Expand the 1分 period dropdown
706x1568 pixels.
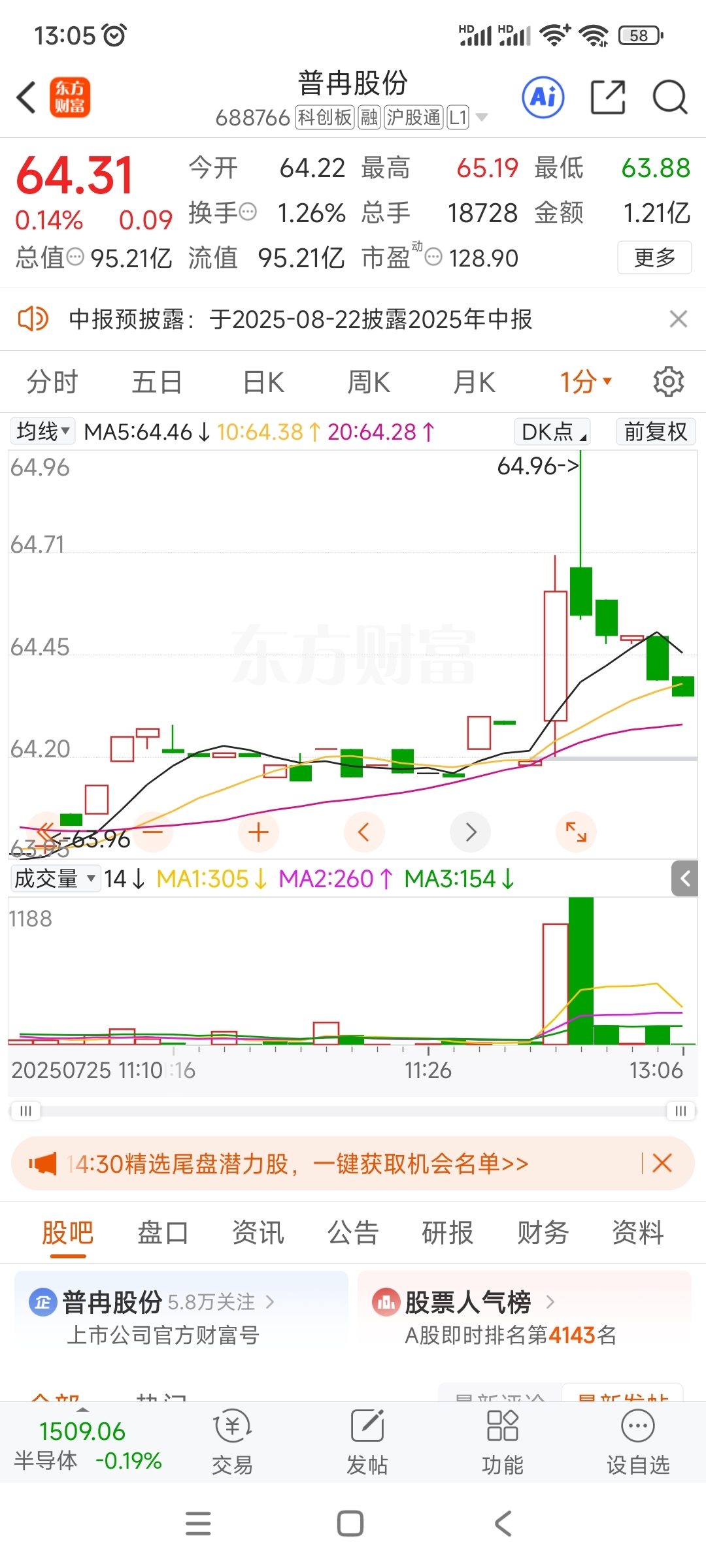click(x=586, y=382)
